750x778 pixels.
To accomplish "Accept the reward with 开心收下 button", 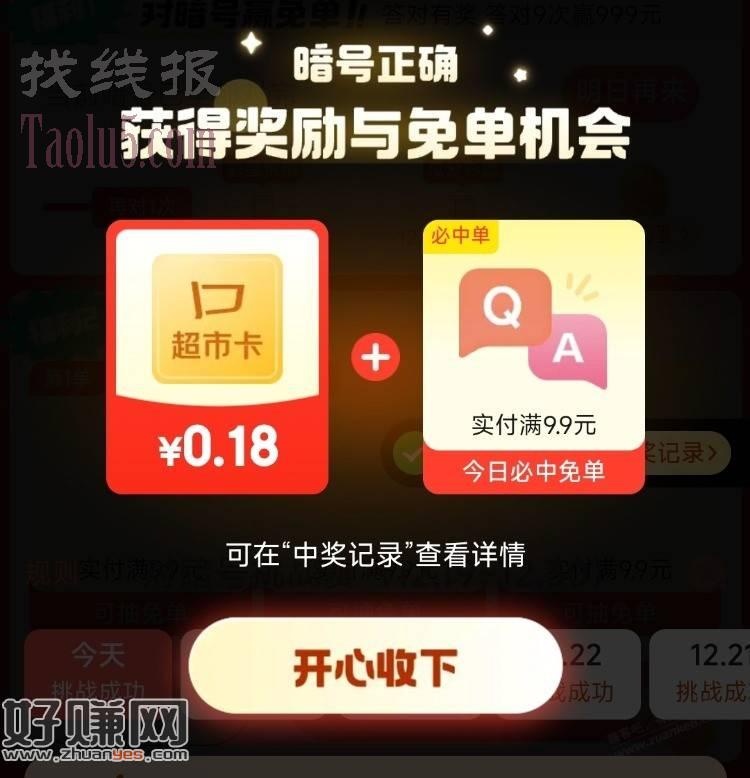I will click(375, 666).
